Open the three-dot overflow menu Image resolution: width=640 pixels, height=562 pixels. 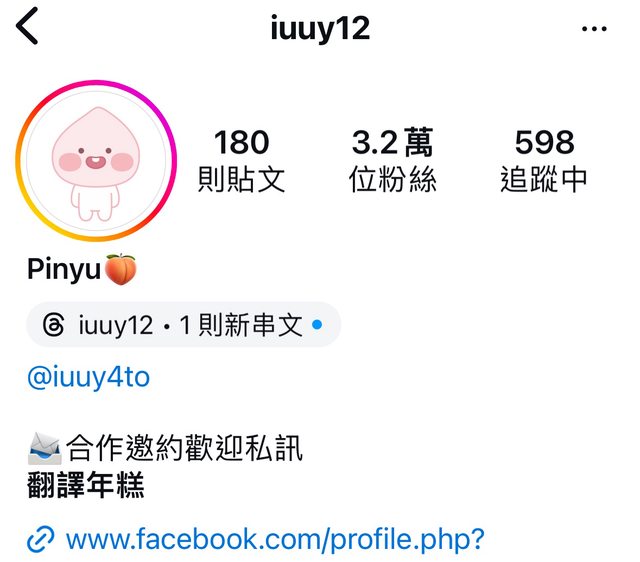pos(594,28)
